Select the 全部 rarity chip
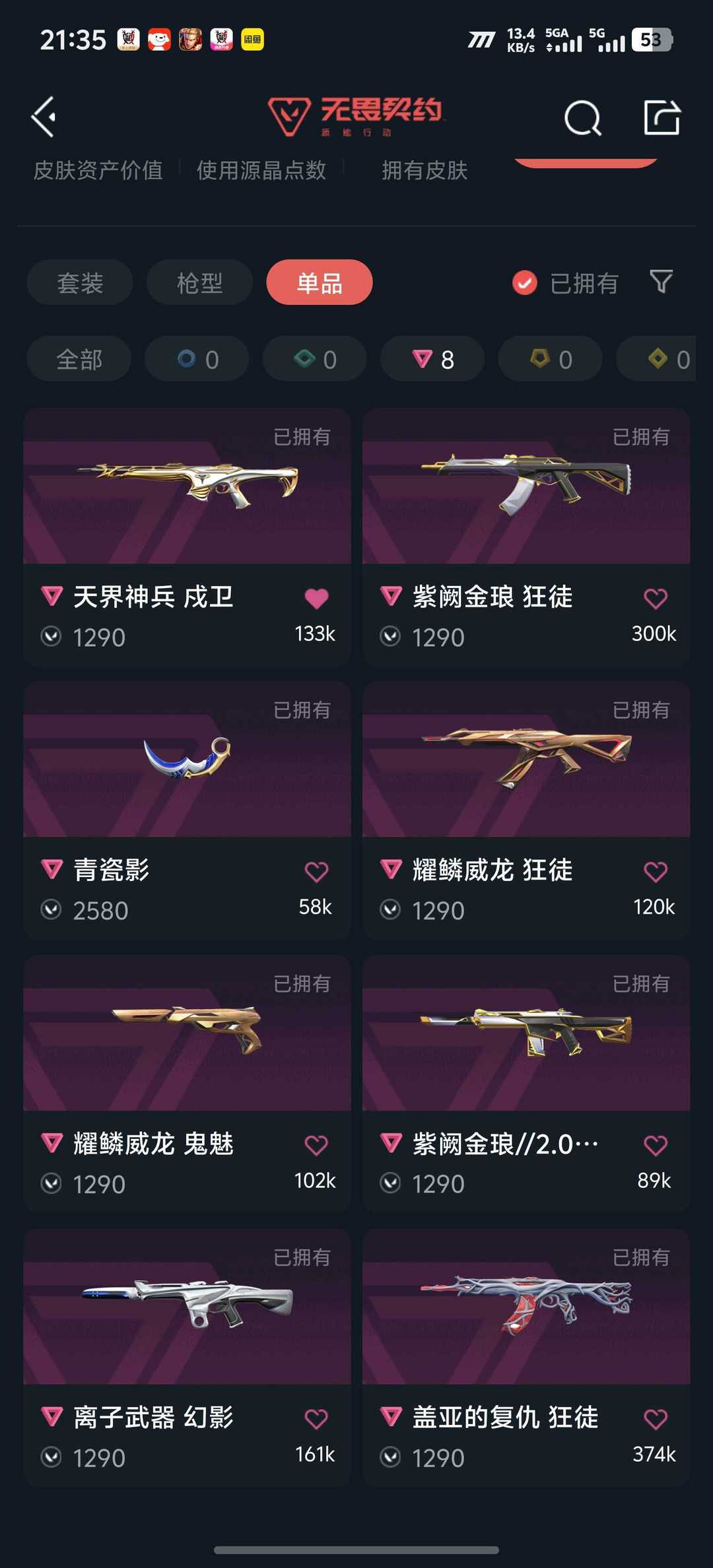This screenshot has height=1568, width=713. (79, 359)
